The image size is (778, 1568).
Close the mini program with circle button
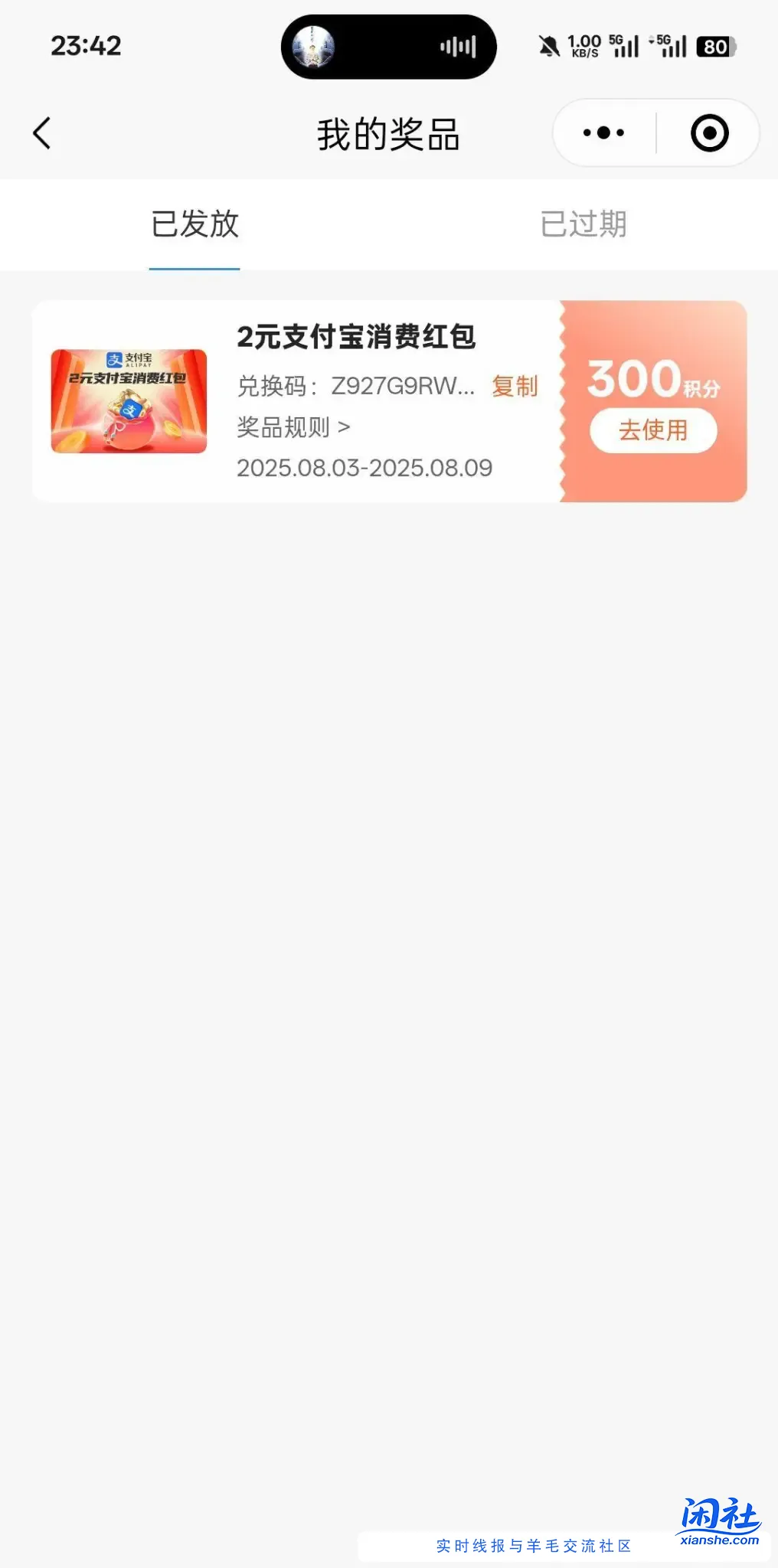(x=709, y=133)
